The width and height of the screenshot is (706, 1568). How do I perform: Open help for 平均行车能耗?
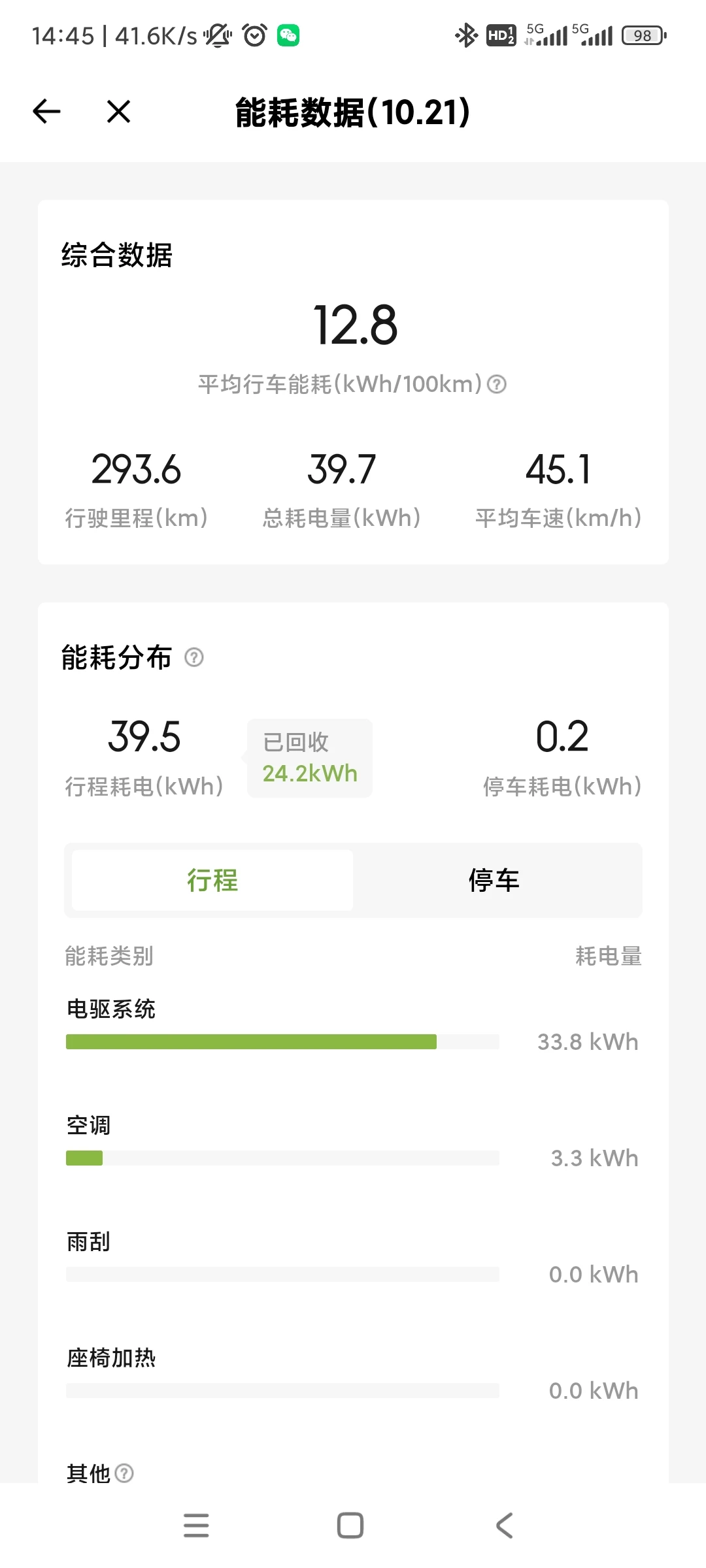[497, 384]
